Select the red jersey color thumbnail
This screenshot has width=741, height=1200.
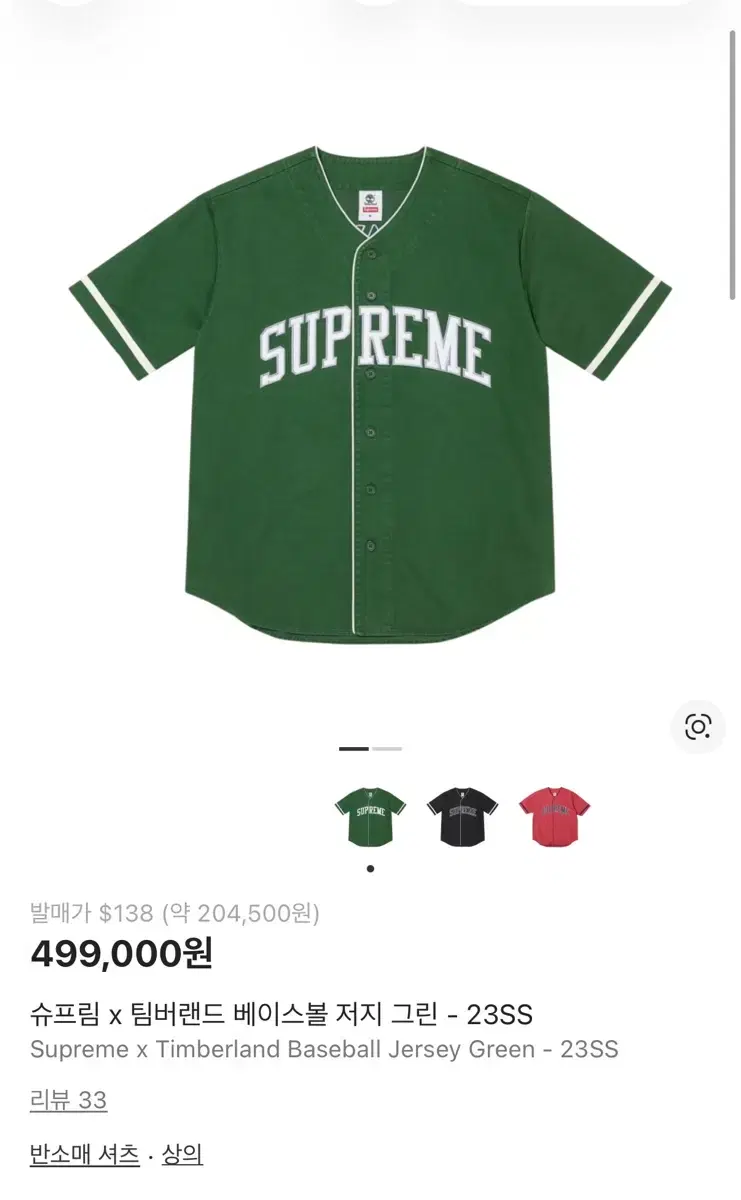point(555,816)
